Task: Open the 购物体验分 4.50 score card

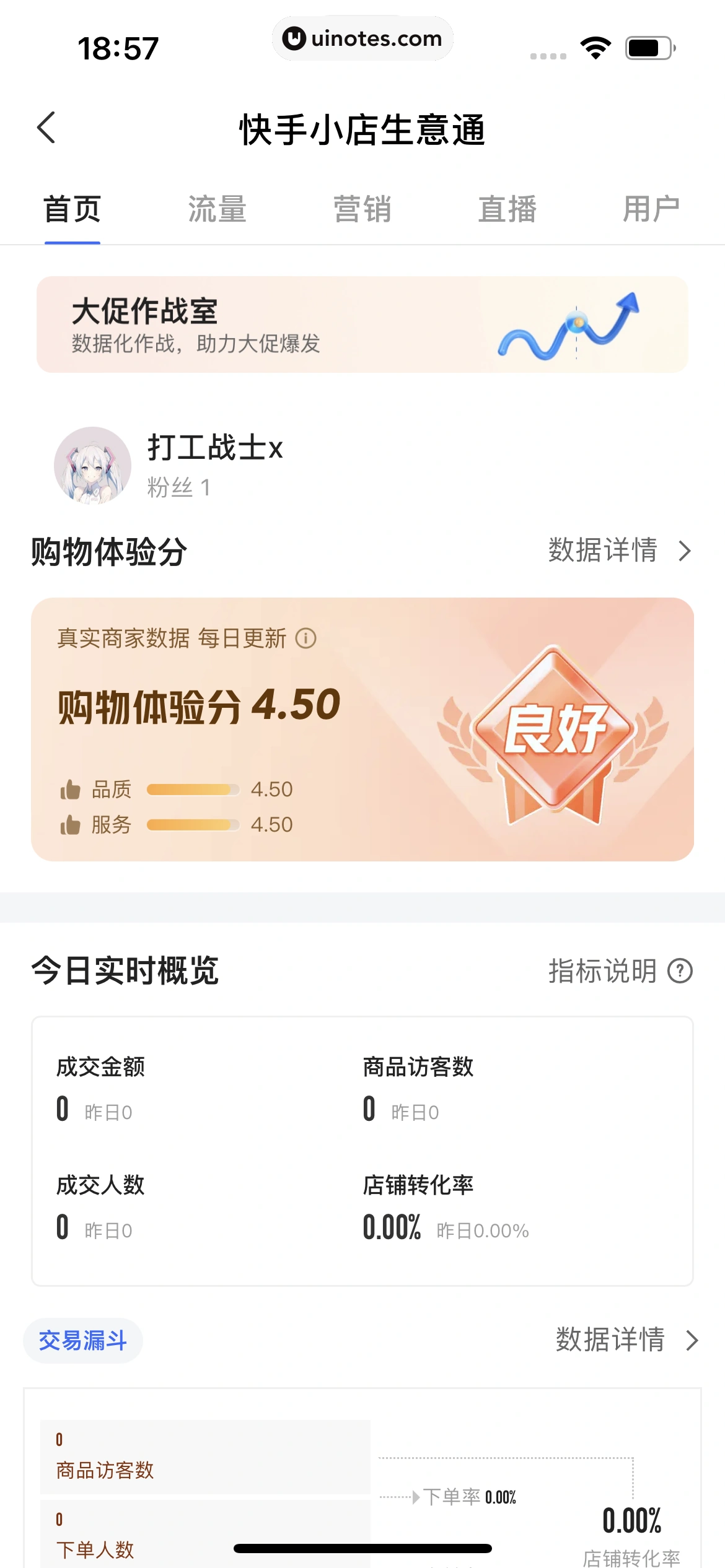Action: [x=362, y=729]
